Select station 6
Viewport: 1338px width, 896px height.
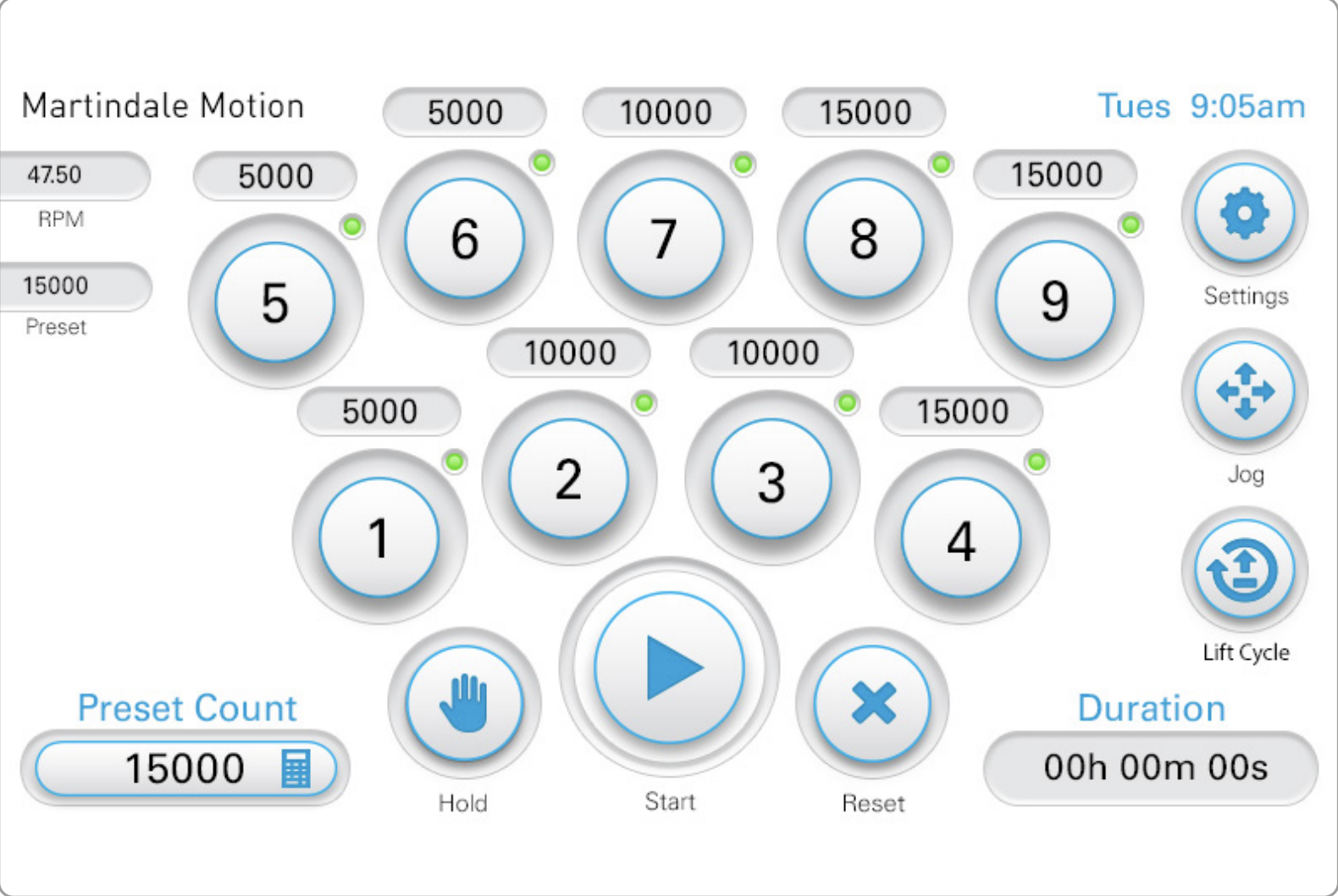[x=465, y=238]
